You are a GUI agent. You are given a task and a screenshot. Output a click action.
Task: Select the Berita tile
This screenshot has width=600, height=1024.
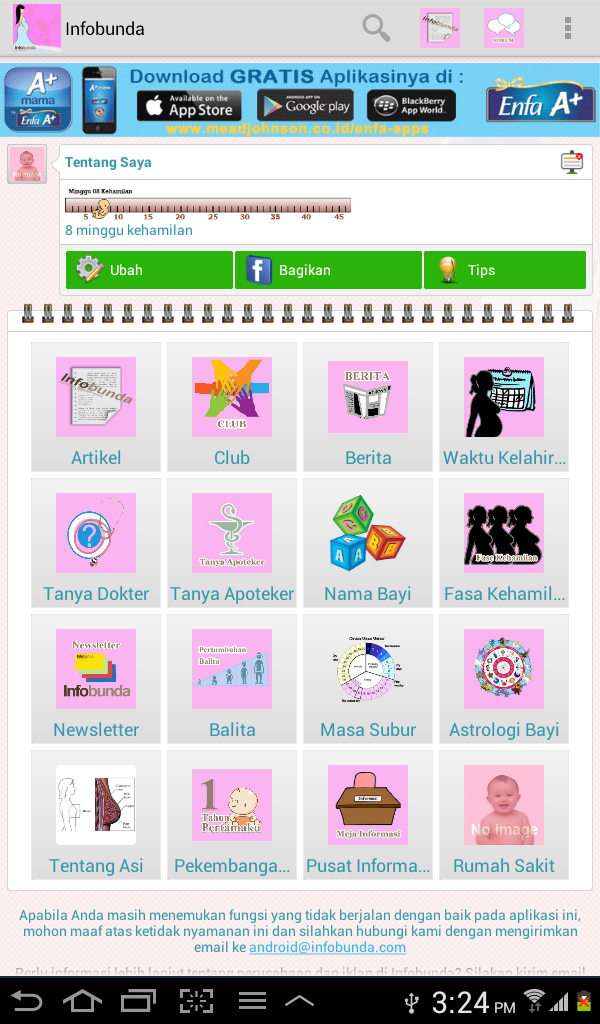[368, 406]
